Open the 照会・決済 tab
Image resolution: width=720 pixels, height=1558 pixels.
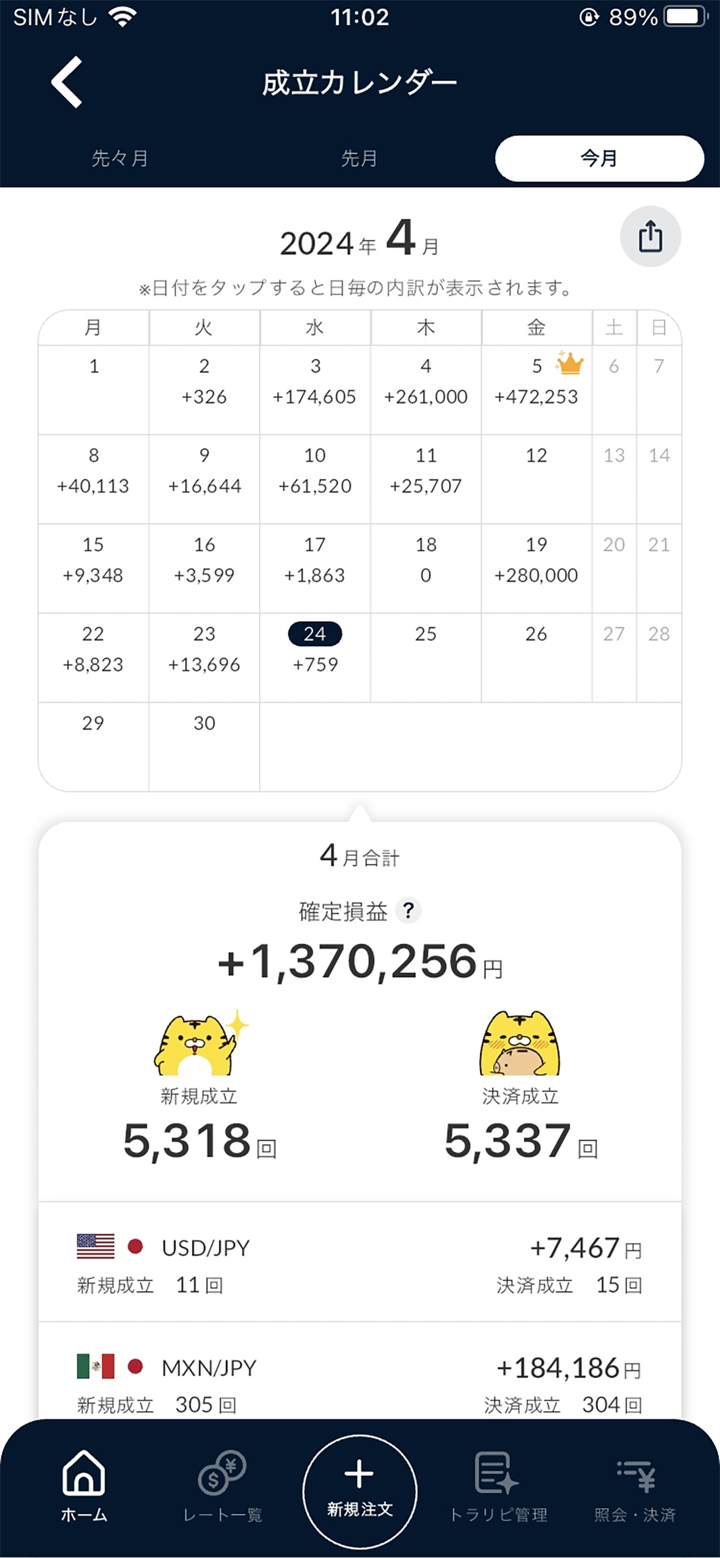coord(635,1487)
